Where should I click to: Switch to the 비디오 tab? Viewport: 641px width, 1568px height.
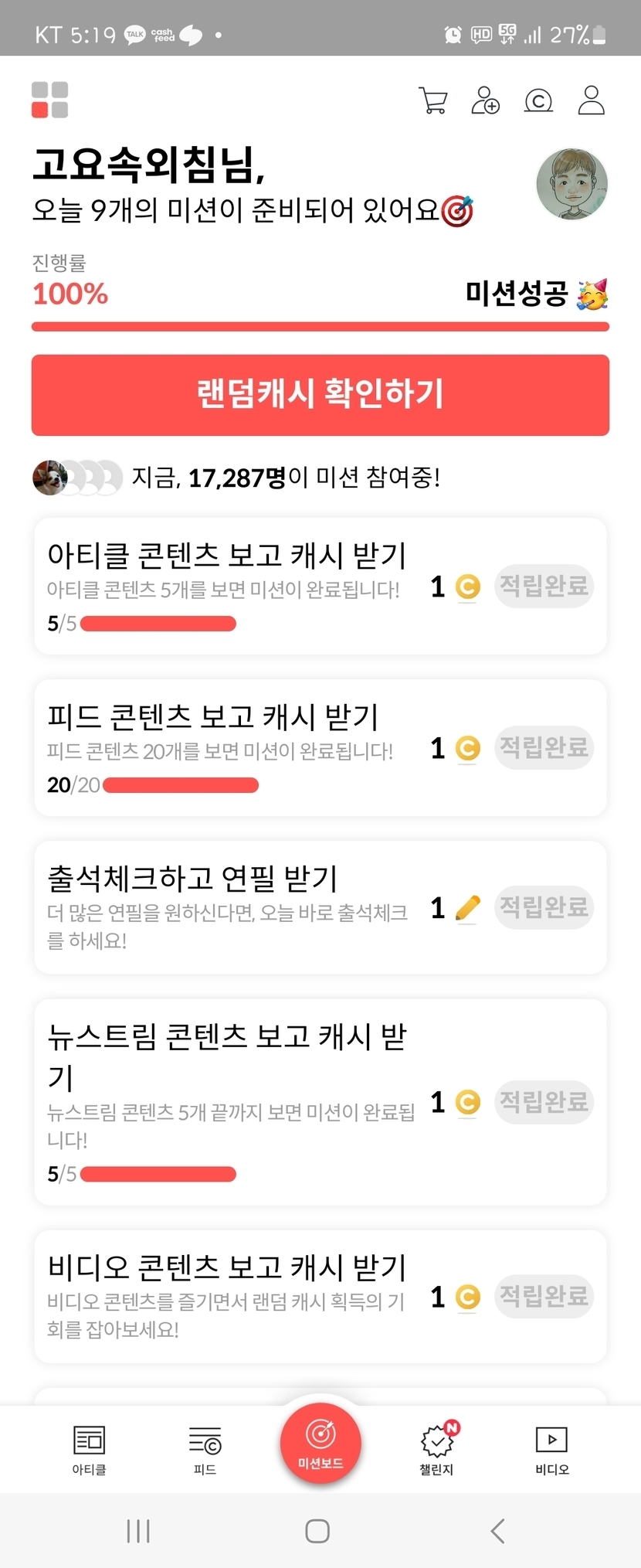(552, 1450)
